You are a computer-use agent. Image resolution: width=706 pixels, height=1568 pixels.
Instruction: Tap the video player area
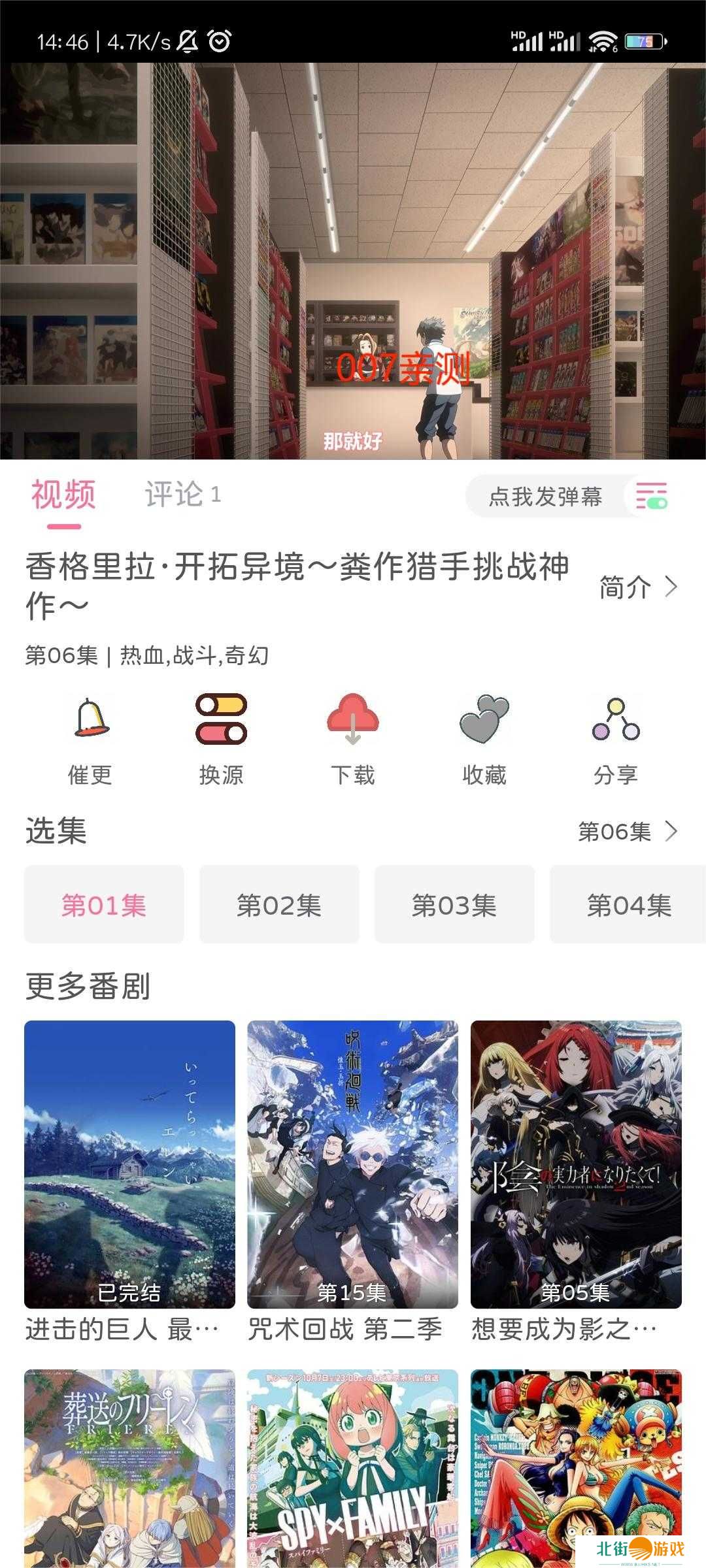point(353,261)
